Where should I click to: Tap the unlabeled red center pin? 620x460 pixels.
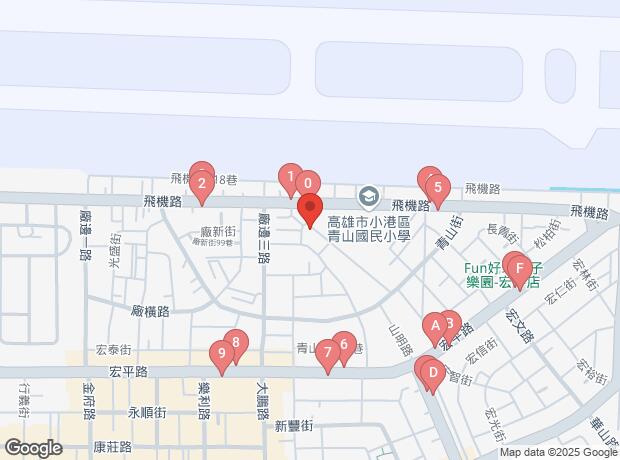[310, 210]
